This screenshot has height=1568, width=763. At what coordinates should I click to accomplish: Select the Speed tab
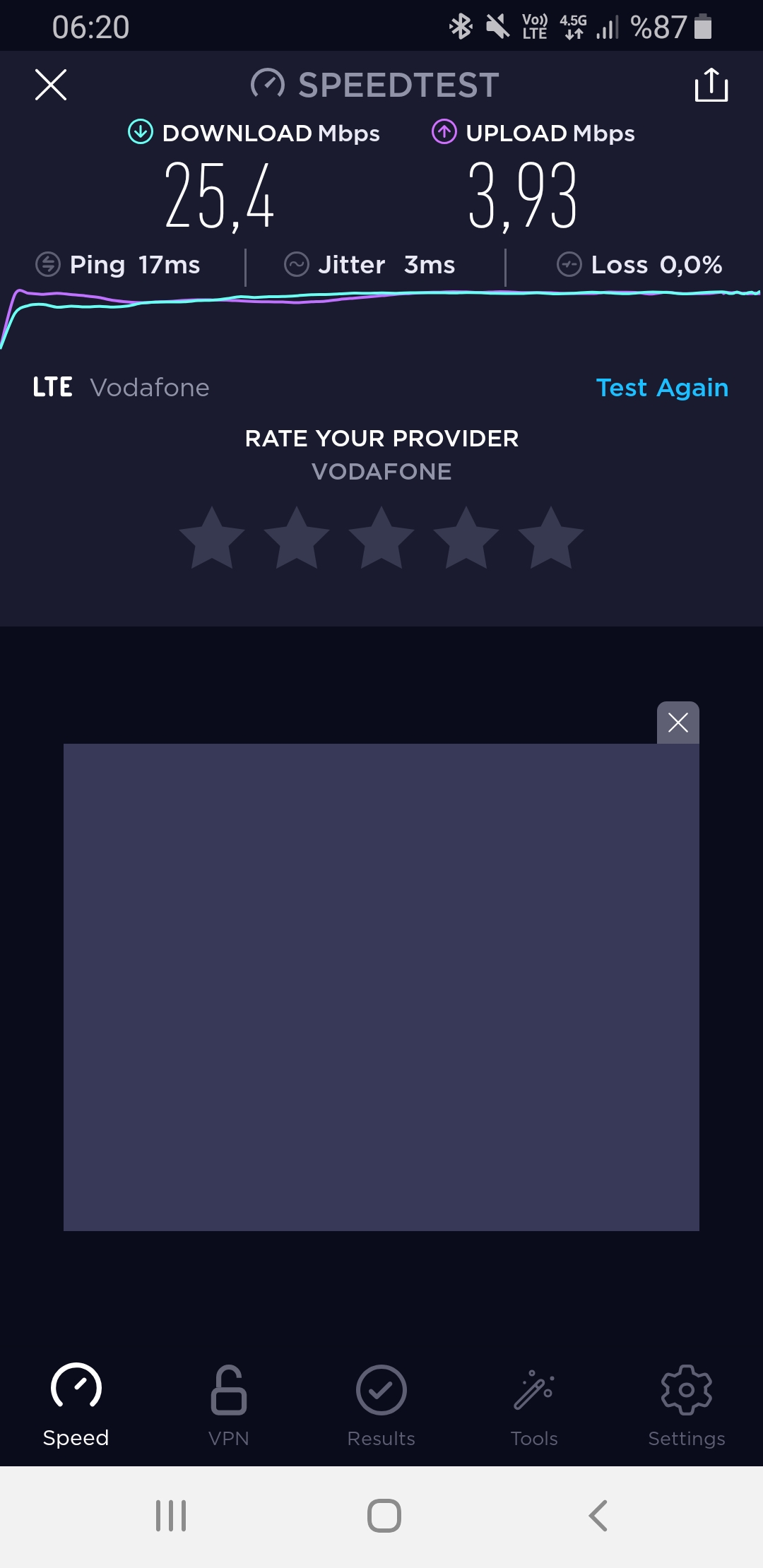pos(76,1406)
